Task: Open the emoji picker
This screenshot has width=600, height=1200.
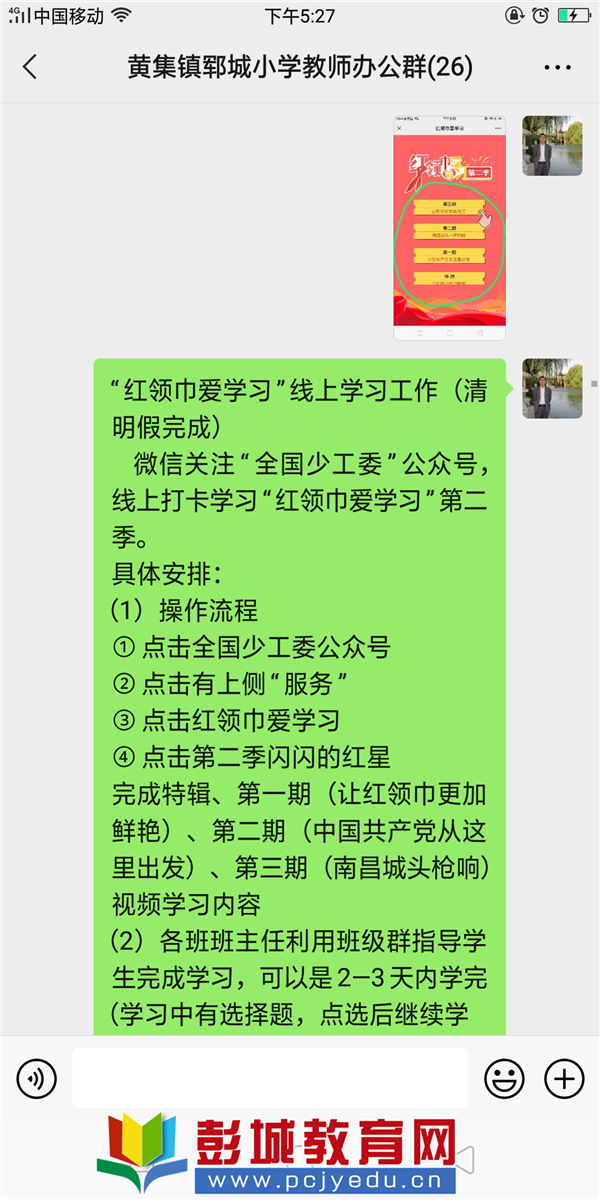Action: pos(504,1078)
